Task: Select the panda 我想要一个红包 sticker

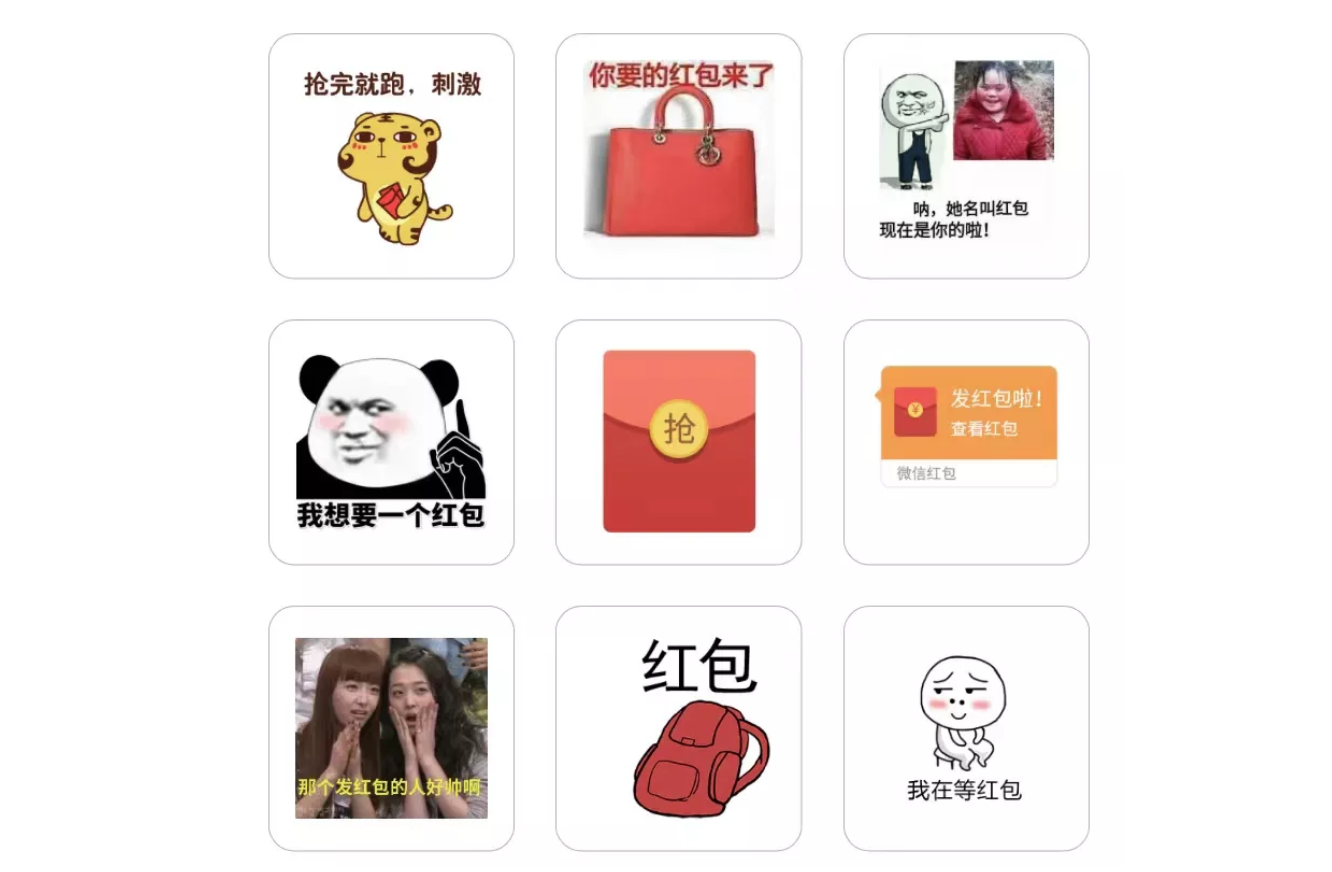Action: tap(391, 442)
